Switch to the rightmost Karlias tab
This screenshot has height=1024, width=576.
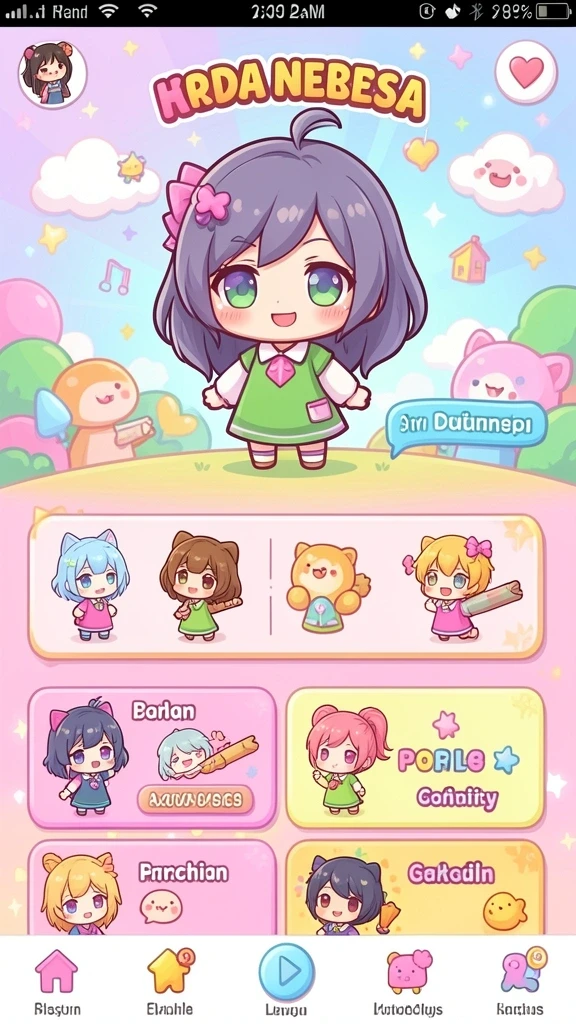520,981
